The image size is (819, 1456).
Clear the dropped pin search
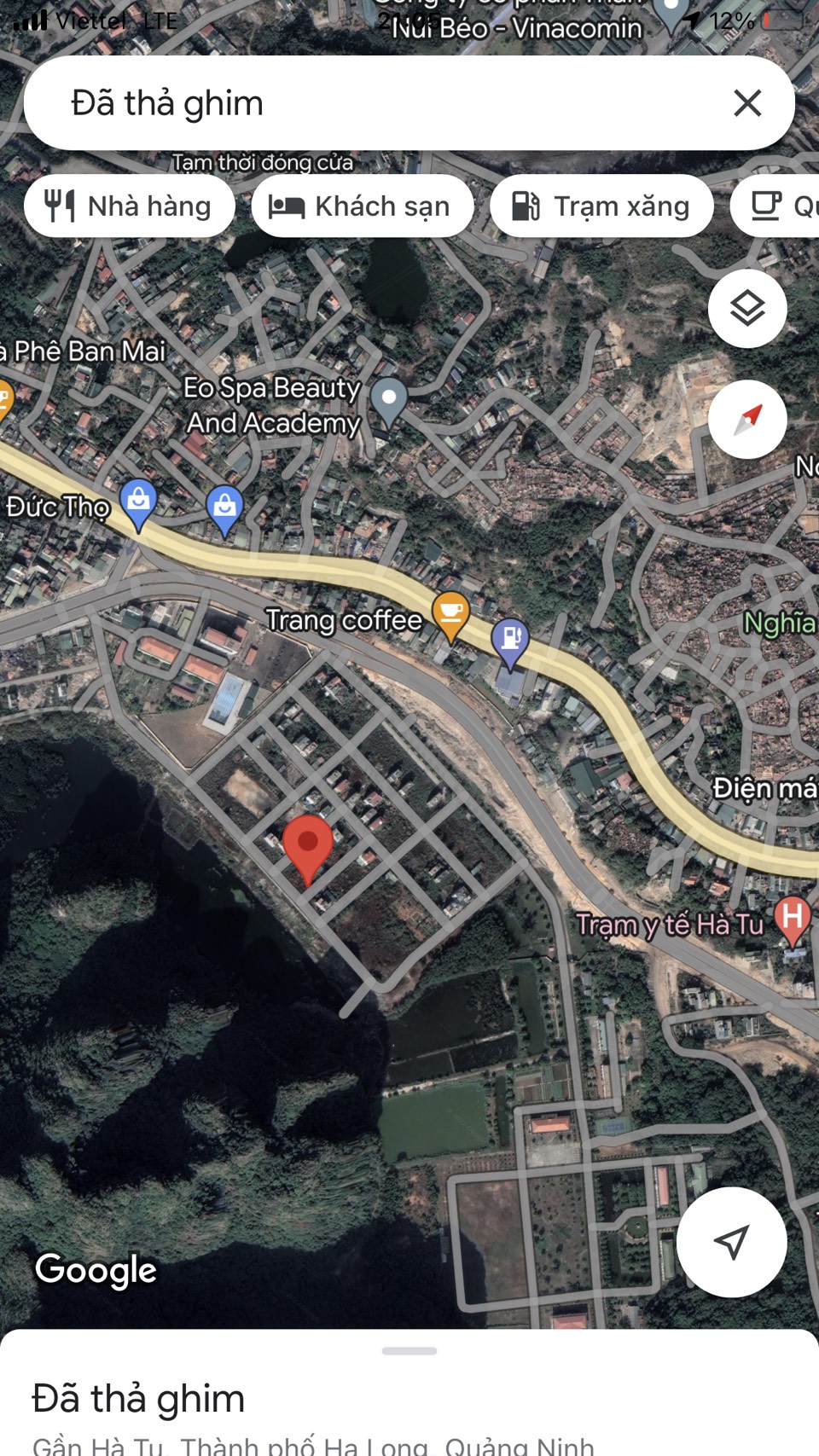tap(747, 103)
